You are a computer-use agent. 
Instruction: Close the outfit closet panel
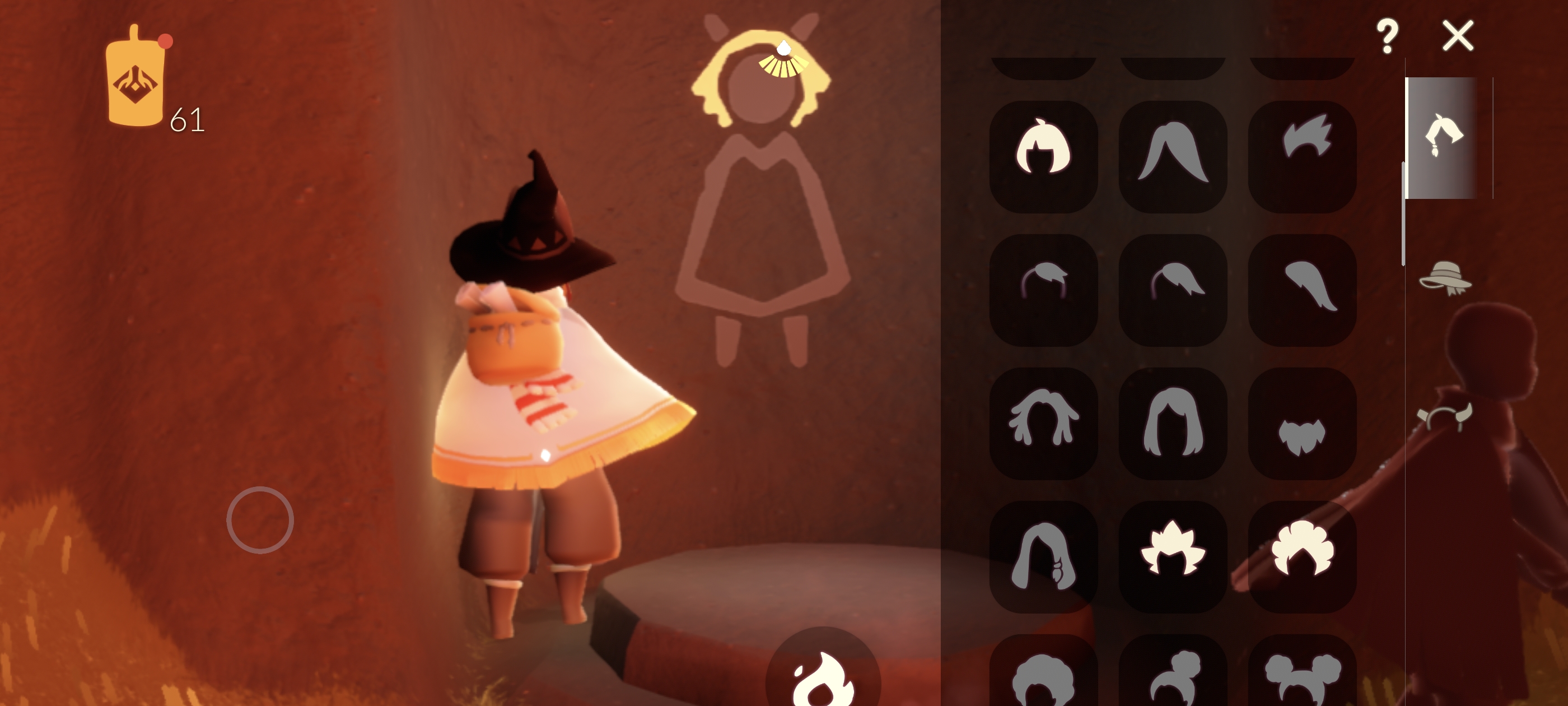(x=1457, y=35)
